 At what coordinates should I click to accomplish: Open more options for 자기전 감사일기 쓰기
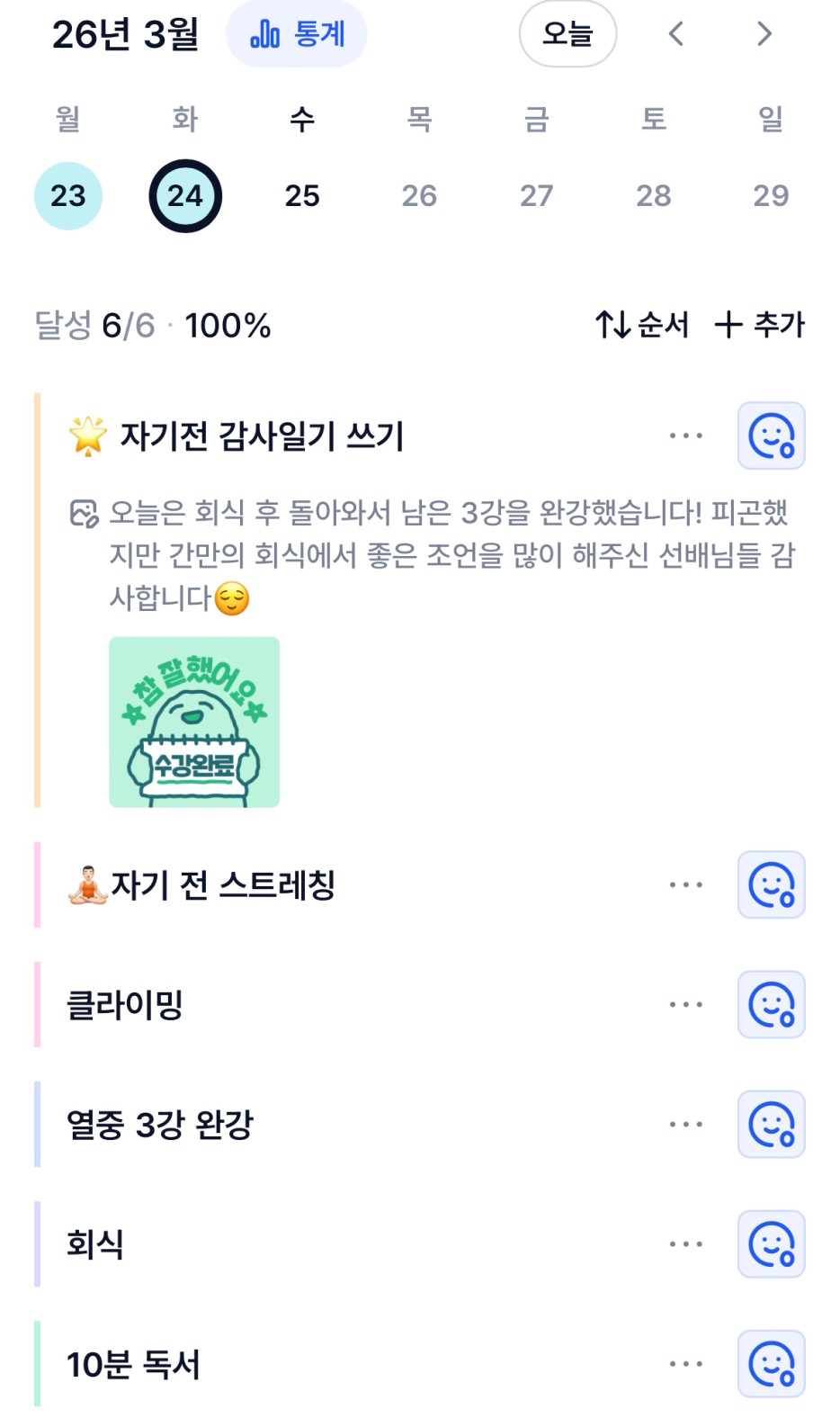(x=686, y=436)
